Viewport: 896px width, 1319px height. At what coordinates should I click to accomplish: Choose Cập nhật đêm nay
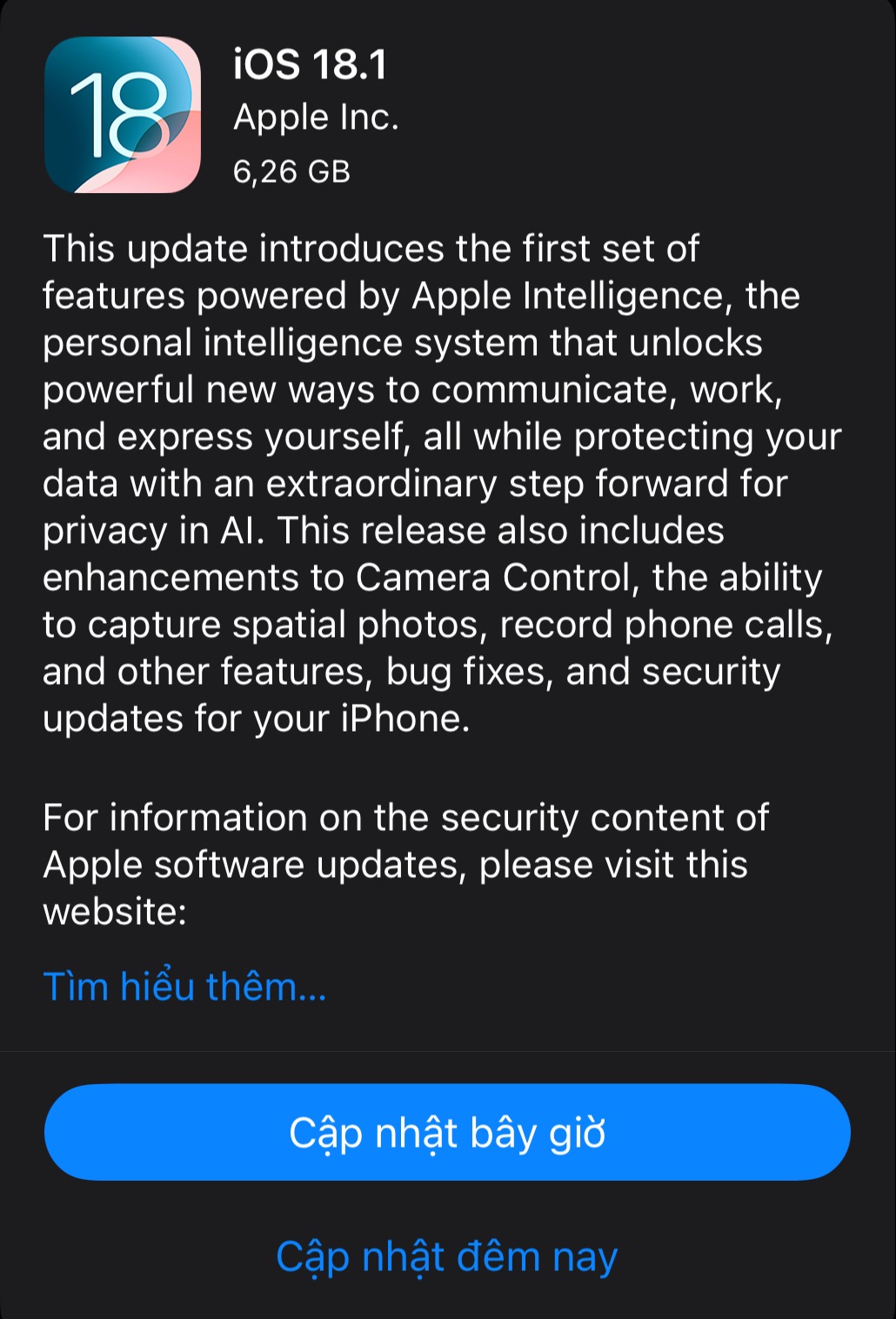447,1257
